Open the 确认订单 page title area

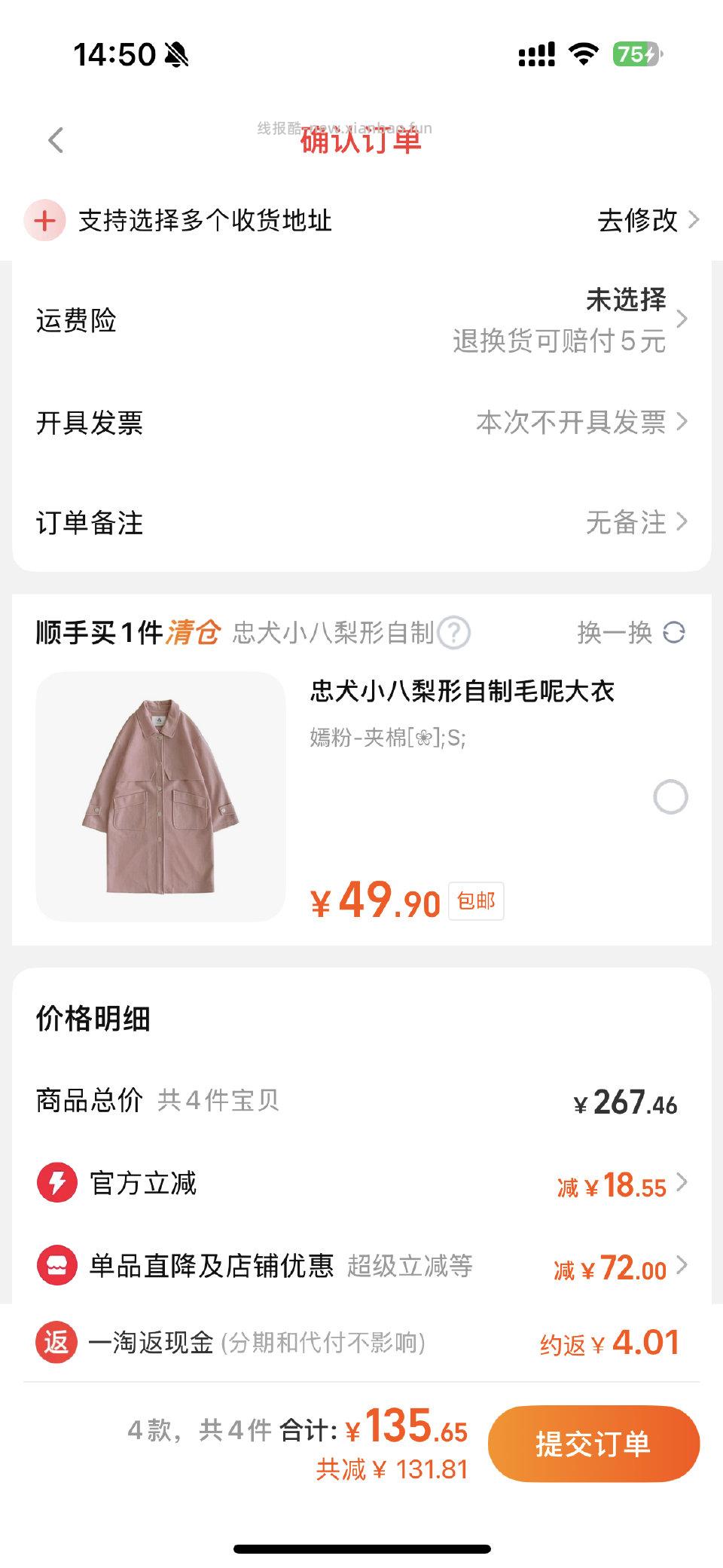click(x=361, y=144)
